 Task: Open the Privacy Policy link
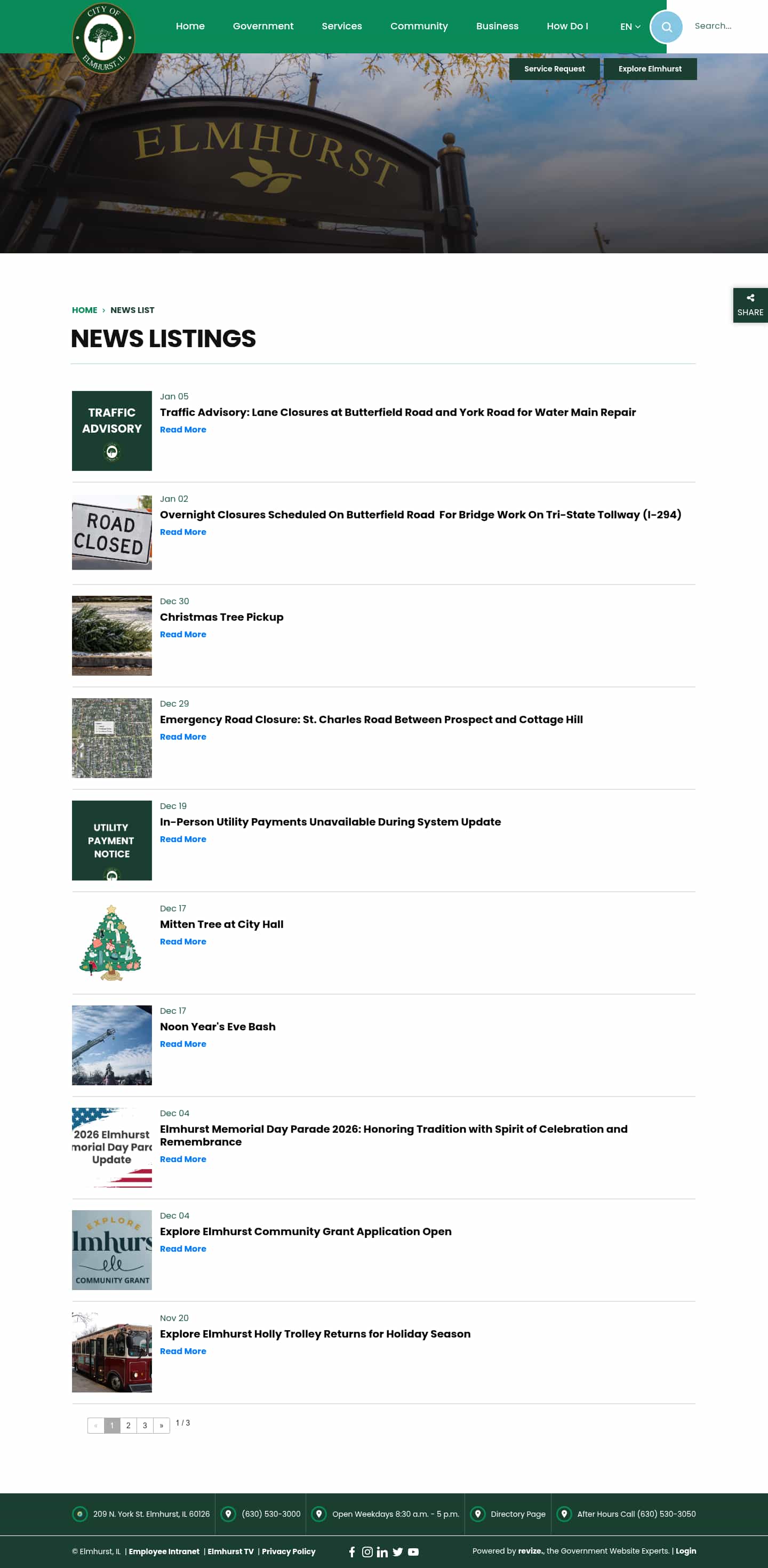(x=289, y=1551)
